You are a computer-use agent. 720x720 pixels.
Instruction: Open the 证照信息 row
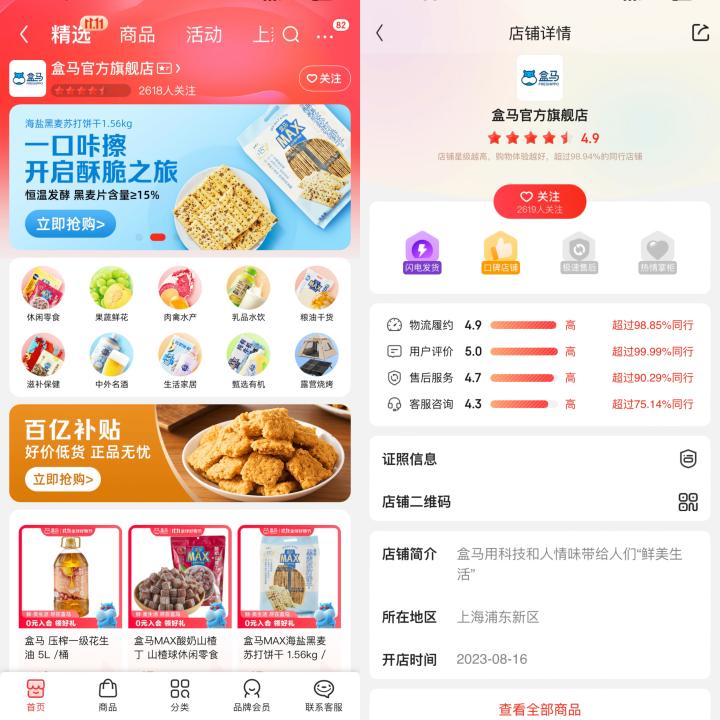540,459
